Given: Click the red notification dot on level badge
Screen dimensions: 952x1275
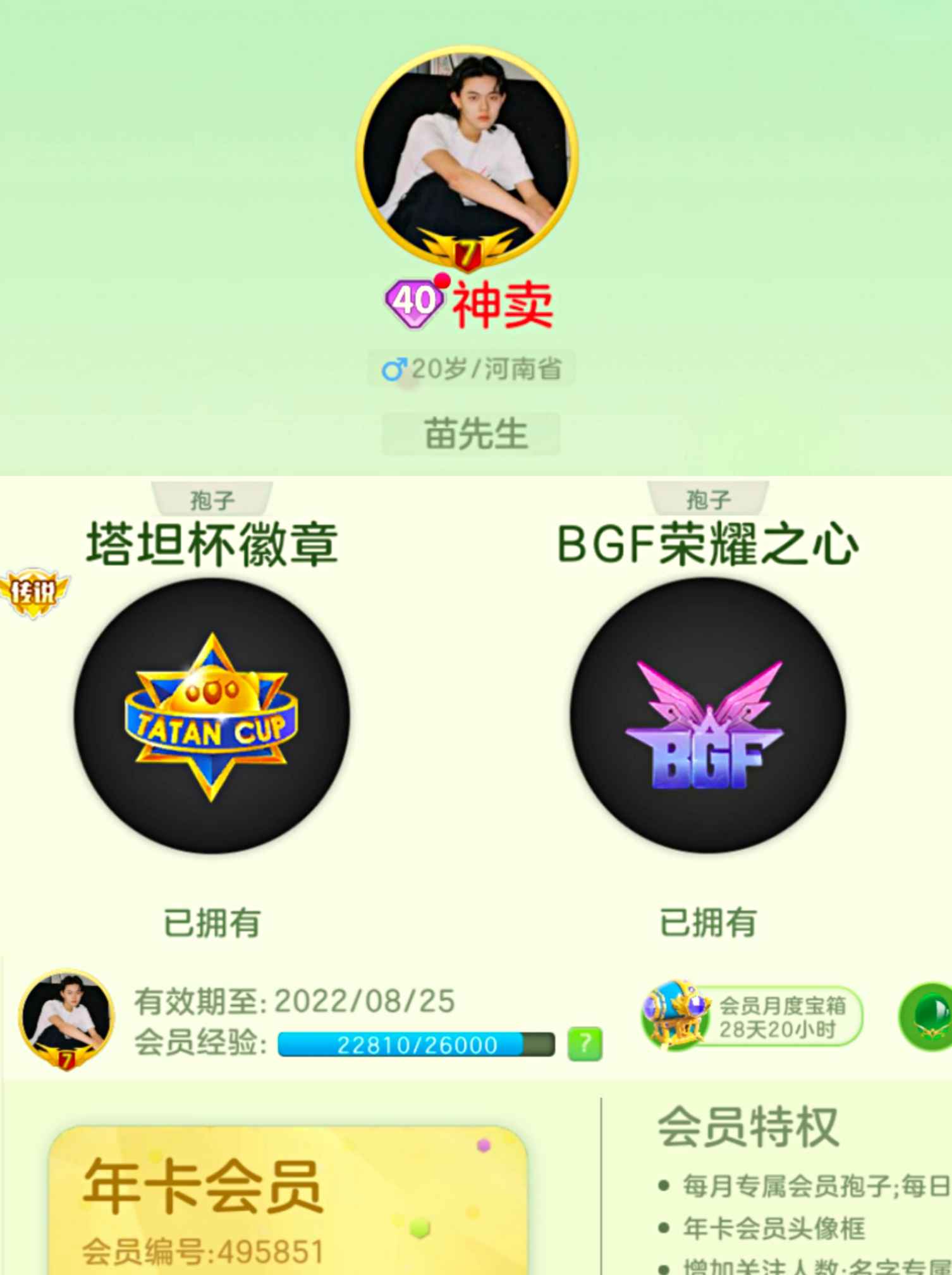Looking at the screenshot, I should point(444,281).
